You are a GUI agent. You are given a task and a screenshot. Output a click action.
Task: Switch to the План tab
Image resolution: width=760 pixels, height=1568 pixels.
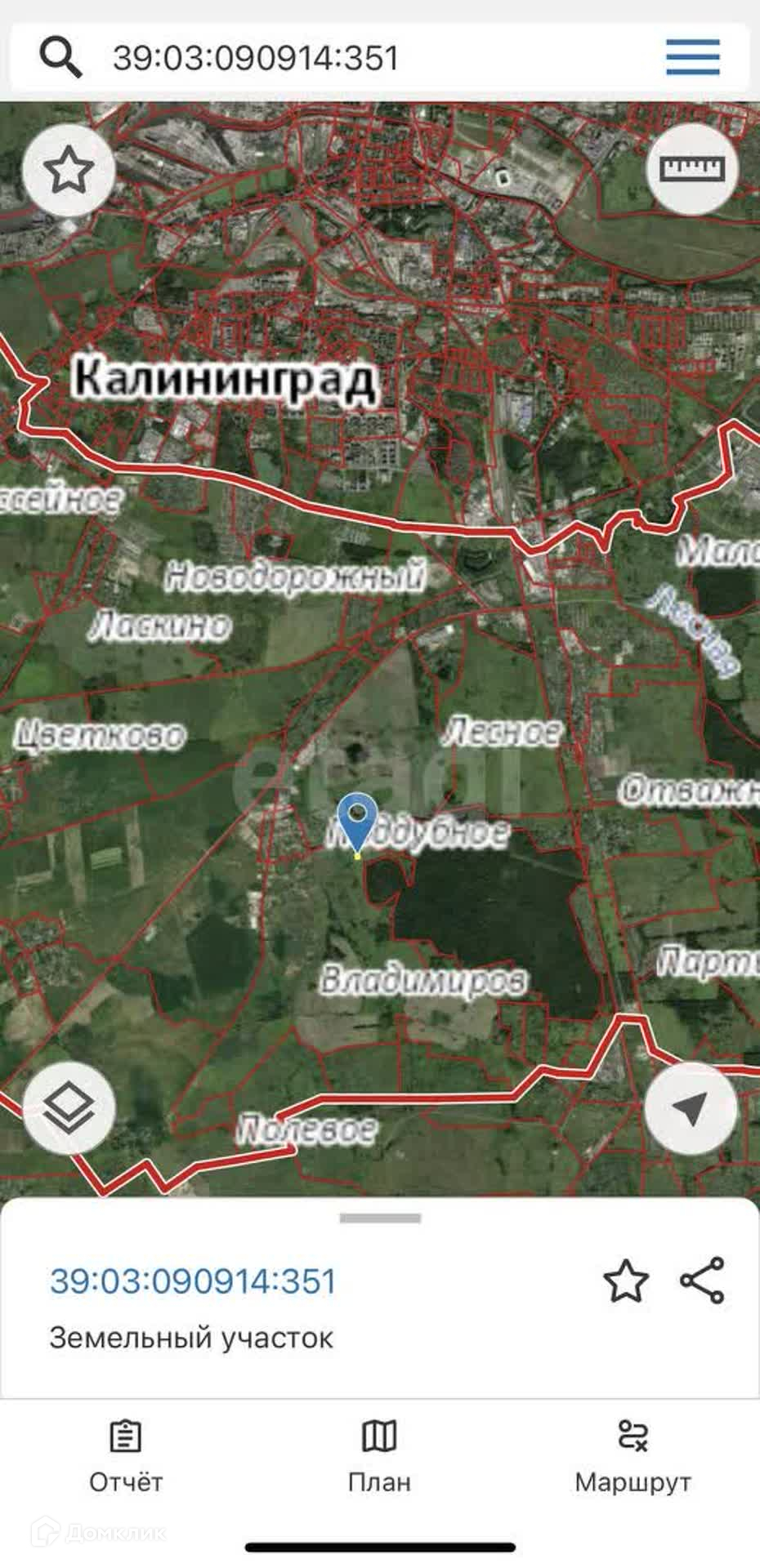point(379,1457)
